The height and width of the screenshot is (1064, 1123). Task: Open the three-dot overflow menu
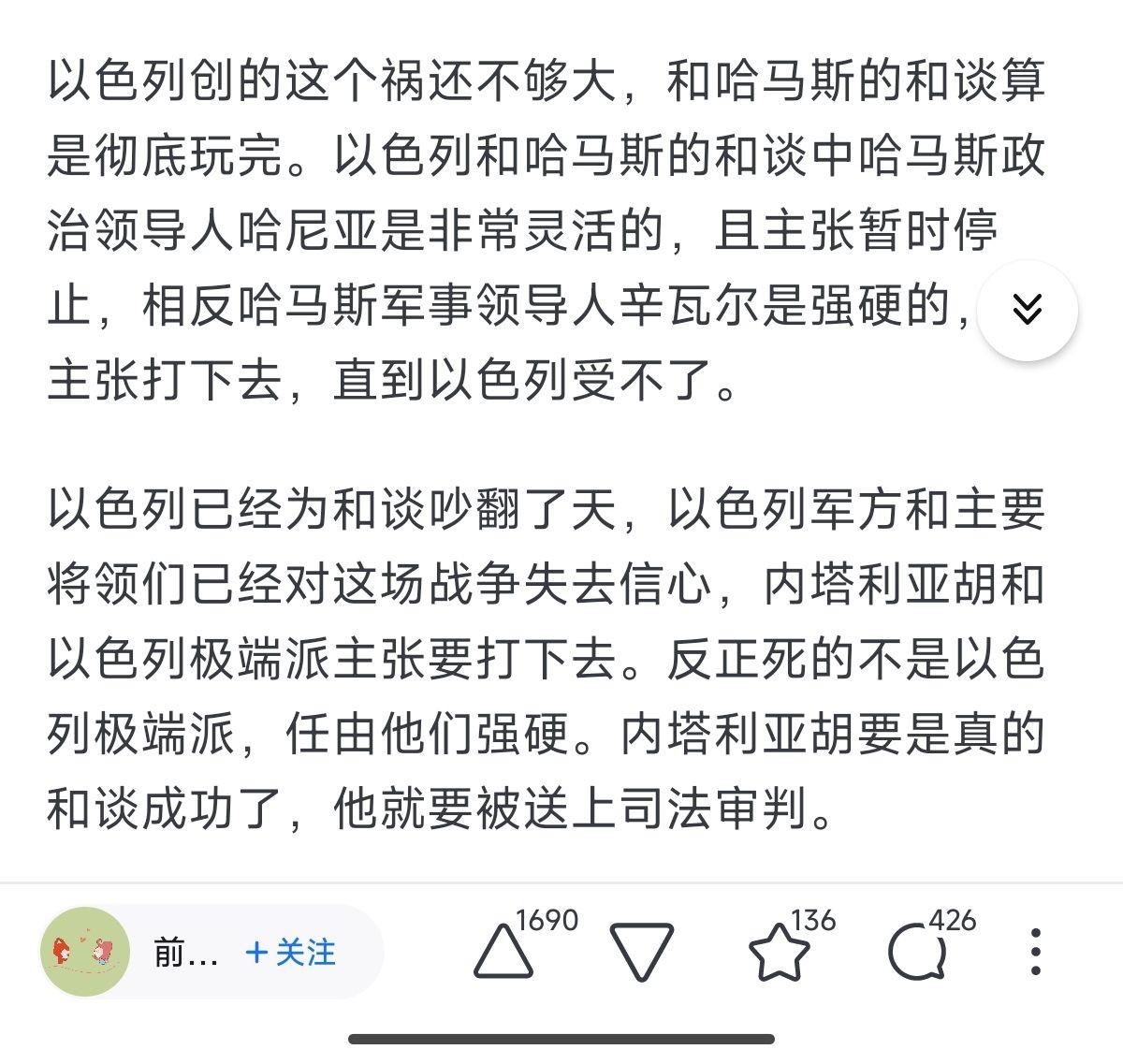tap(1035, 952)
